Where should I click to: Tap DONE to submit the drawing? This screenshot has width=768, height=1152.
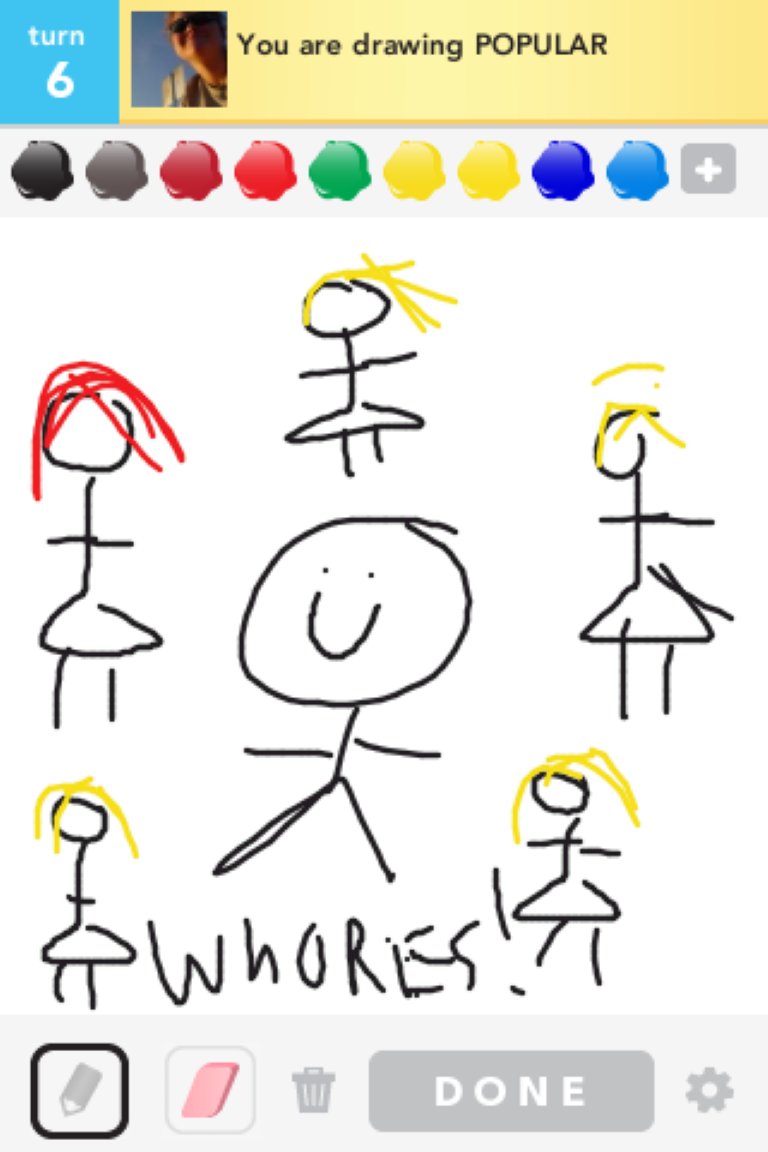511,1091
